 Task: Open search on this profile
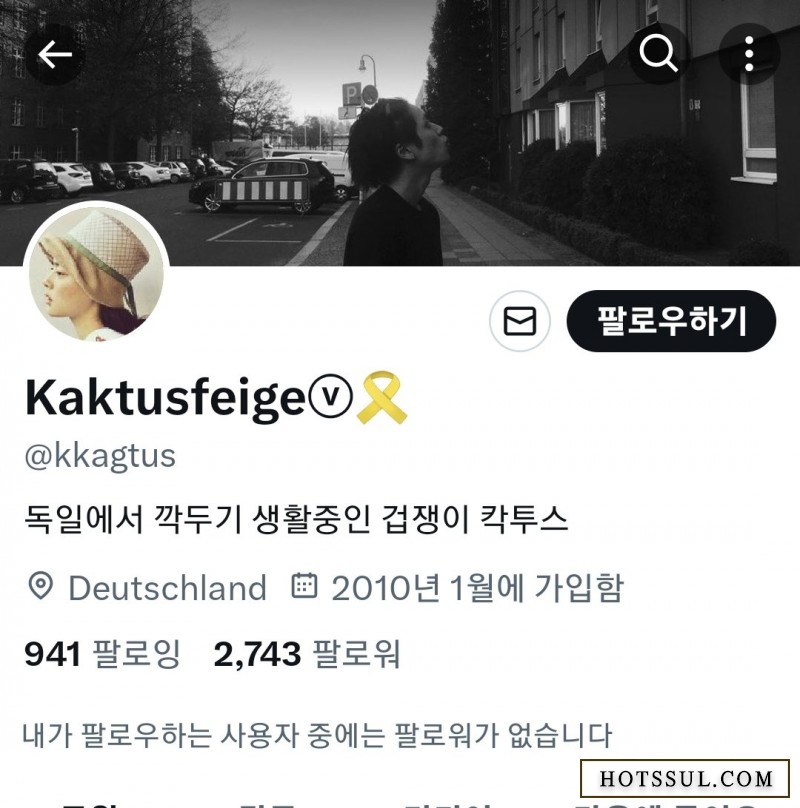tap(658, 54)
